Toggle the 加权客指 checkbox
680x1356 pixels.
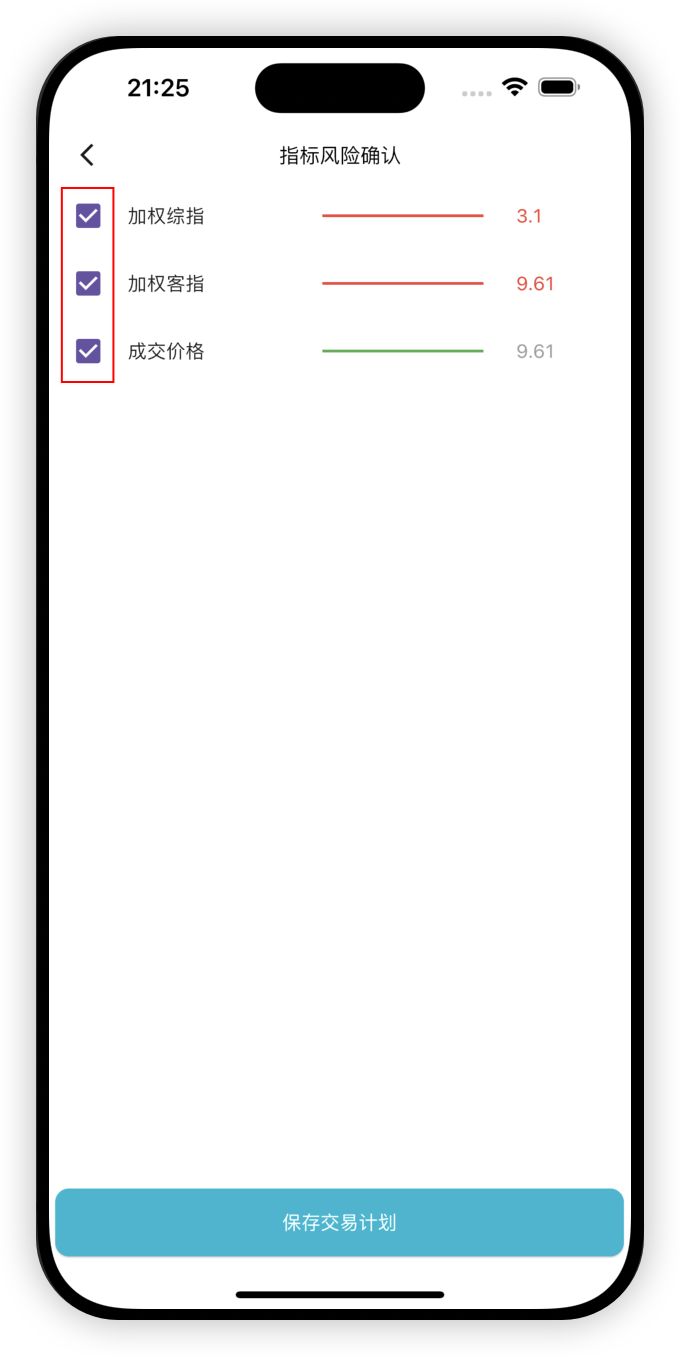[88, 284]
